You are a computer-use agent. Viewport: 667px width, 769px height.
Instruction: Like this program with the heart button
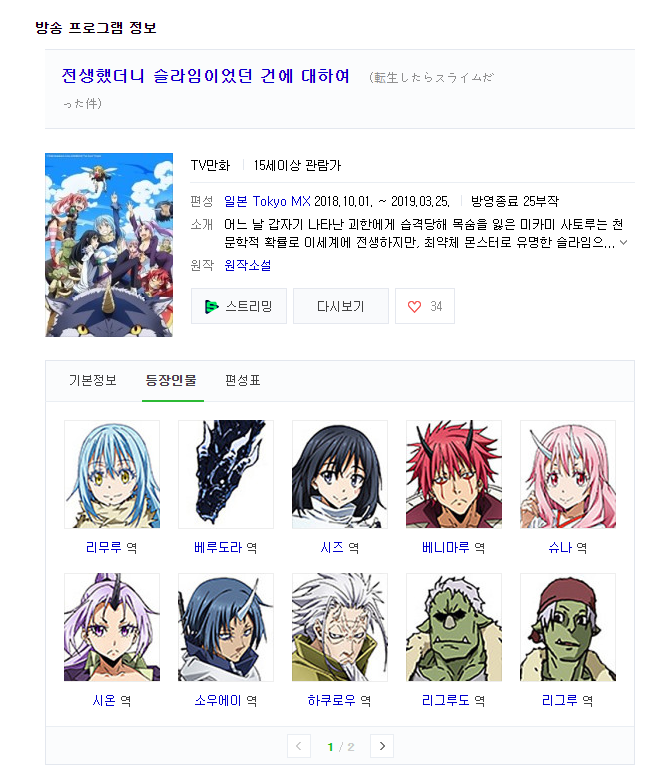point(424,306)
